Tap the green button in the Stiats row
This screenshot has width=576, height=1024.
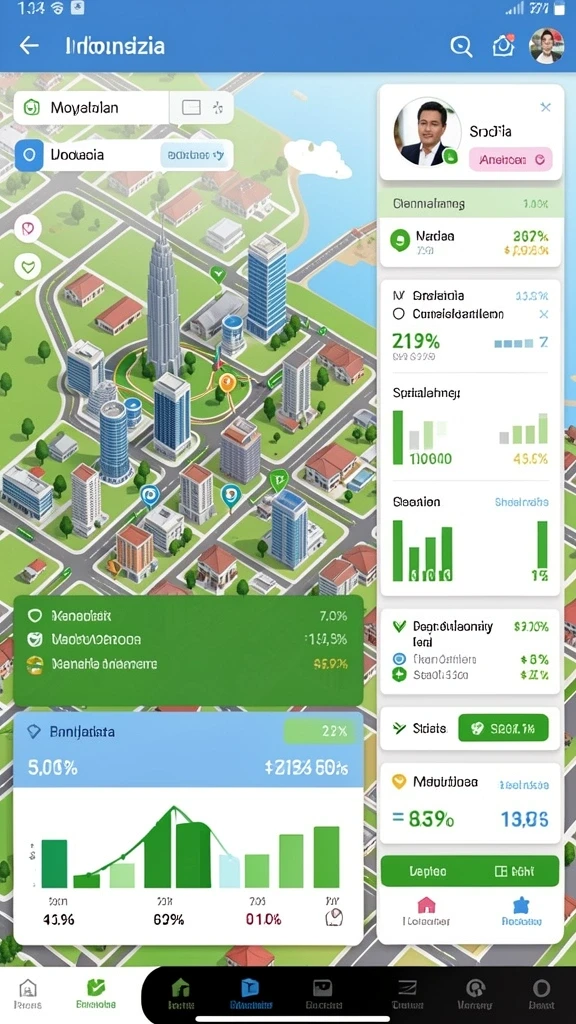click(x=504, y=728)
